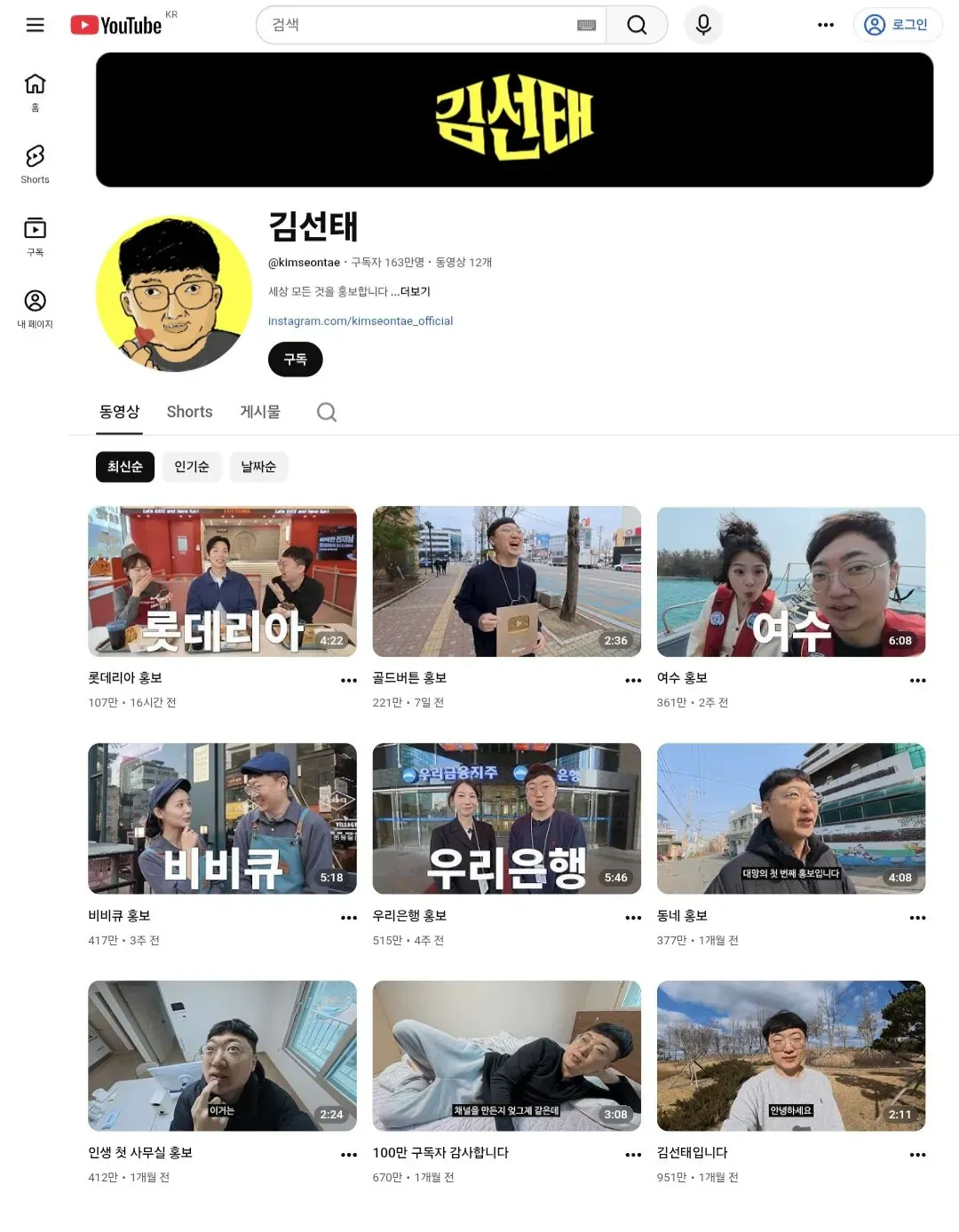Open the channel's Instagram link

point(361,320)
